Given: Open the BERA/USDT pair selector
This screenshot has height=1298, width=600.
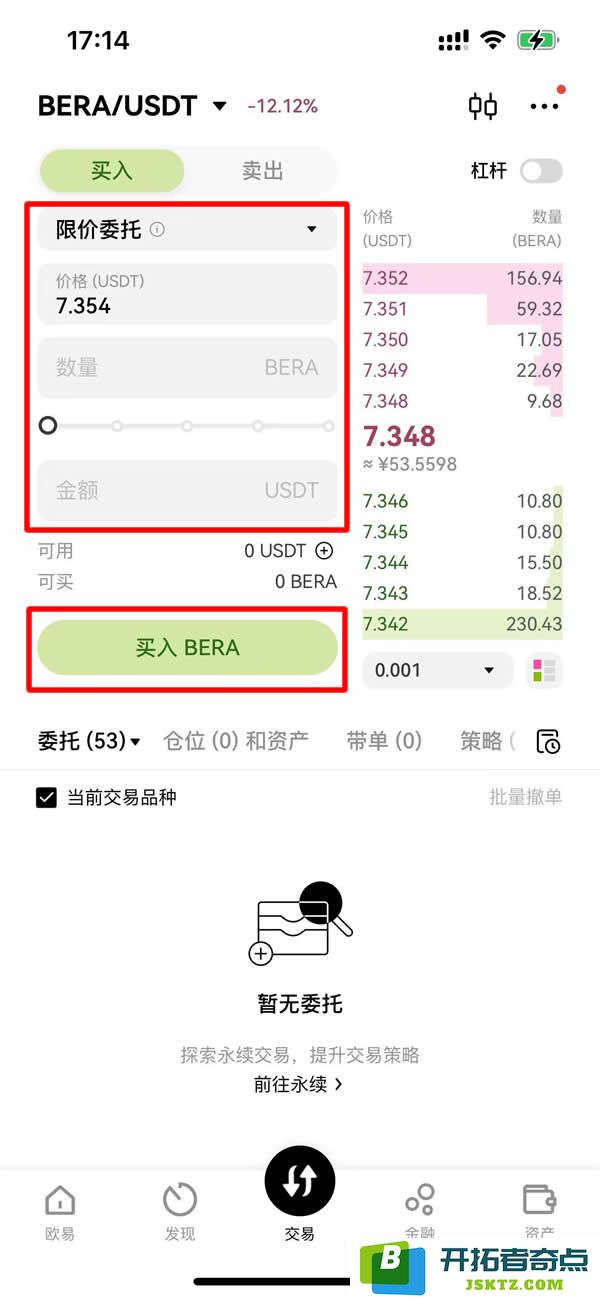Looking at the screenshot, I should click(132, 106).
